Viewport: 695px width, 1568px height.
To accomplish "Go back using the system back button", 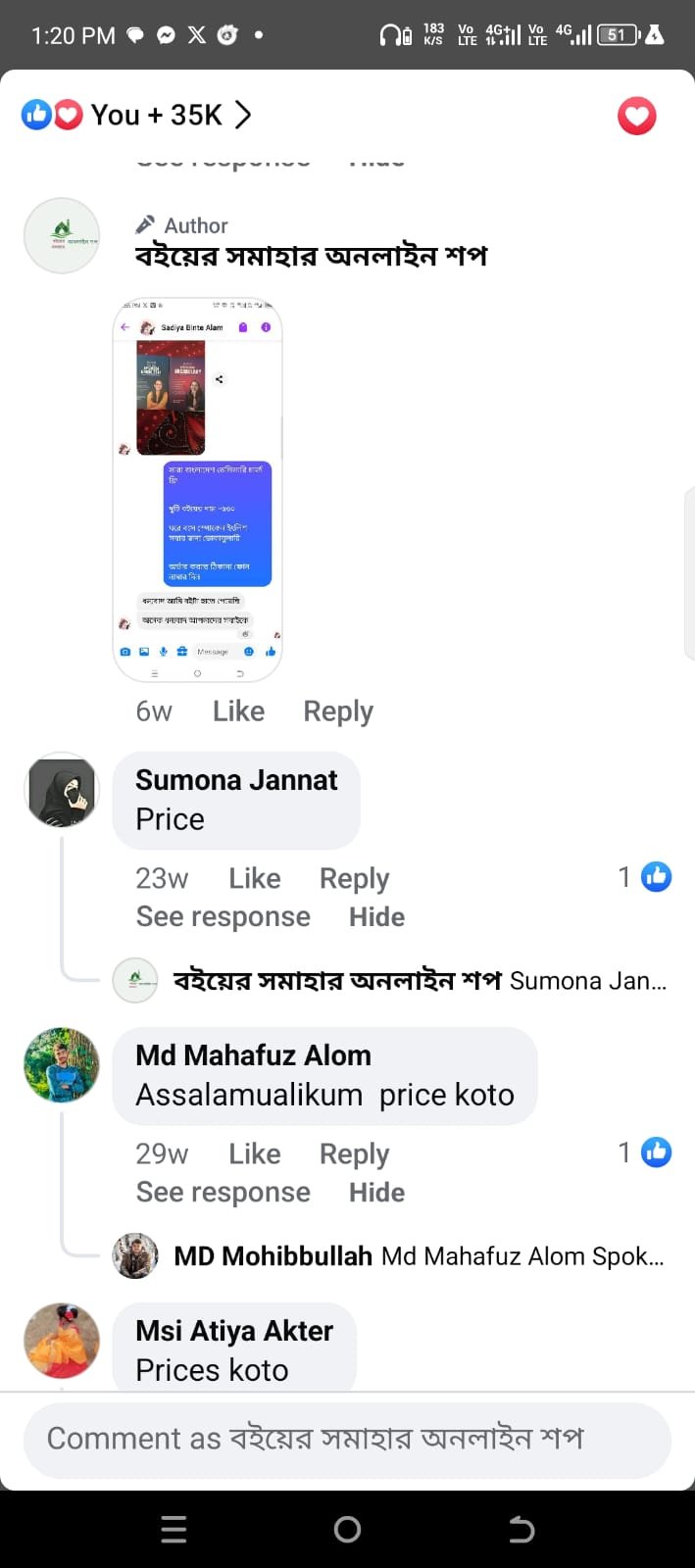I will (521, 1529).
